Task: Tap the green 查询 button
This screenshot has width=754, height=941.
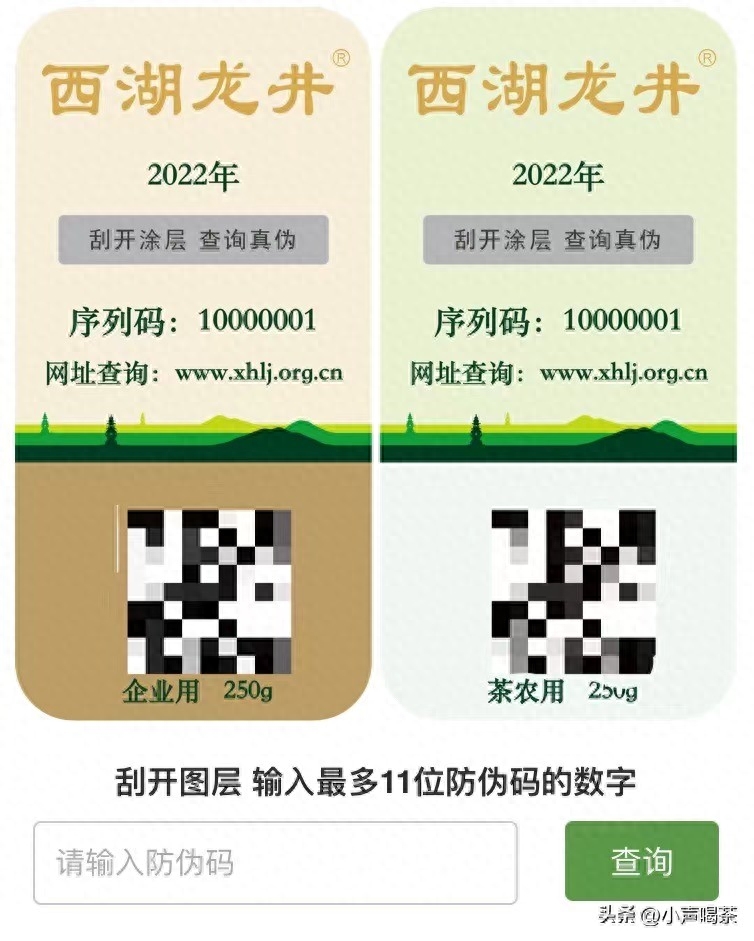Action: point(641,861)
